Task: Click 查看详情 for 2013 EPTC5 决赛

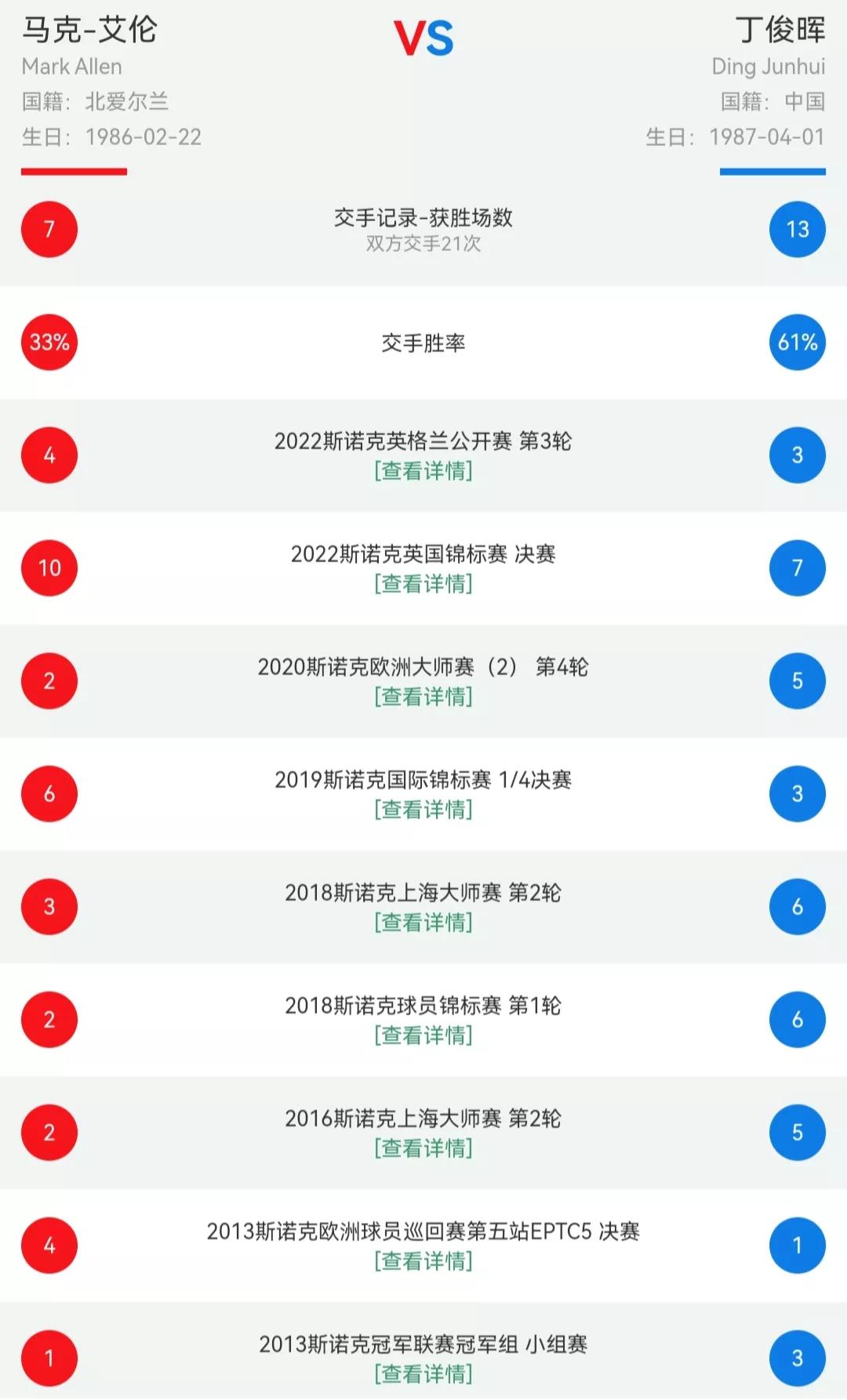Action: (x=423, y=1262)
